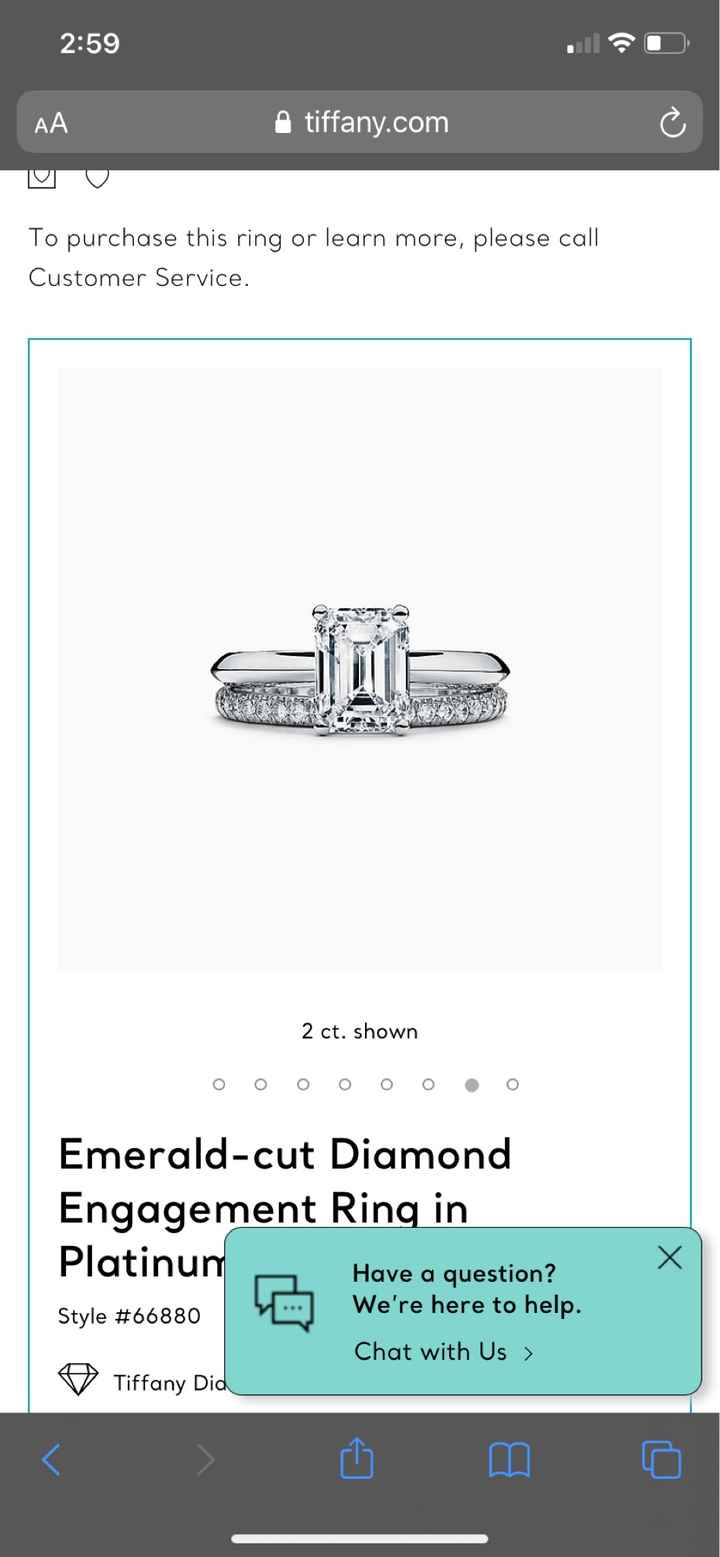Dismiss the Have a question popup
Viewport: 720px width, 1557px height.
tap(669, 1258)
